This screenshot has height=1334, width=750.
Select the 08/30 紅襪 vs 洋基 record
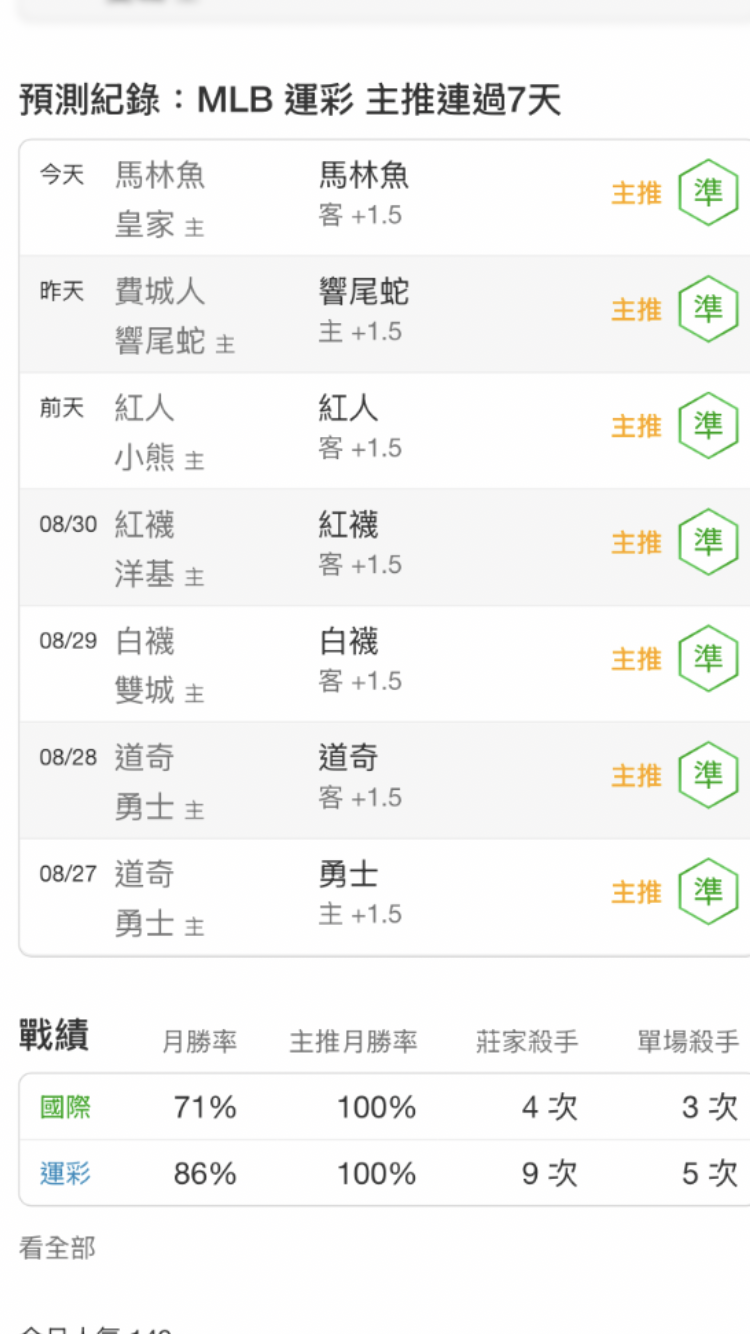coord(385,547)
